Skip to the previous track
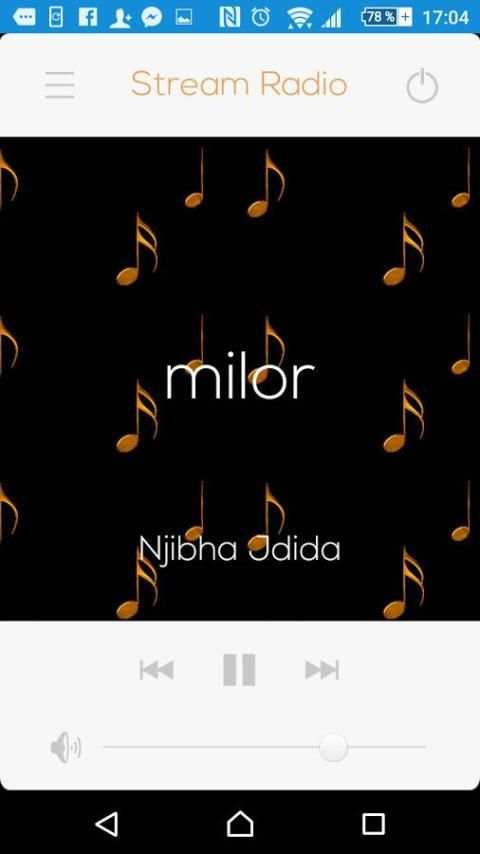480x854 pixels. [x=156, y=669]
